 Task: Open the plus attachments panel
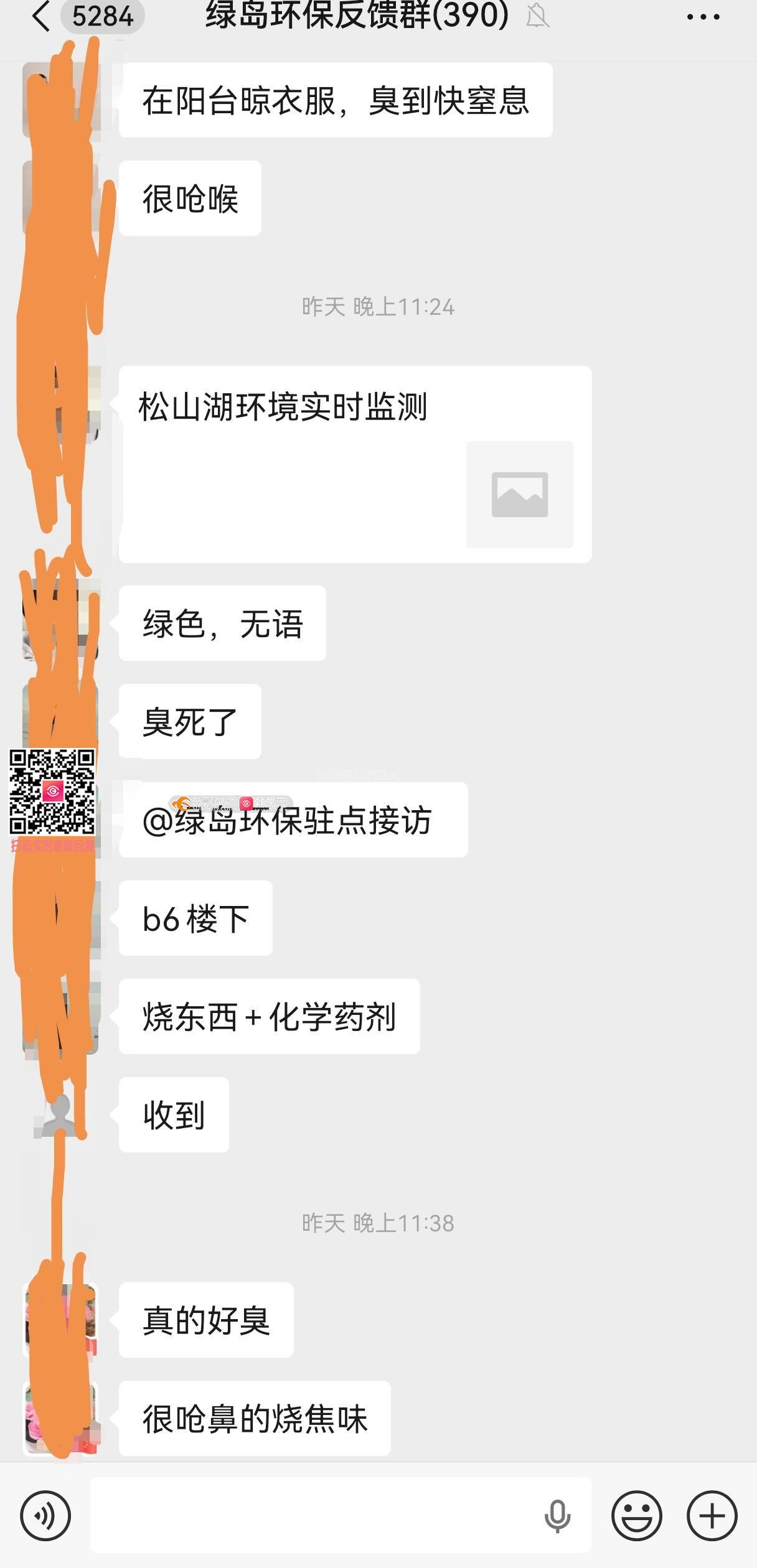click(x=712, y=1516)
